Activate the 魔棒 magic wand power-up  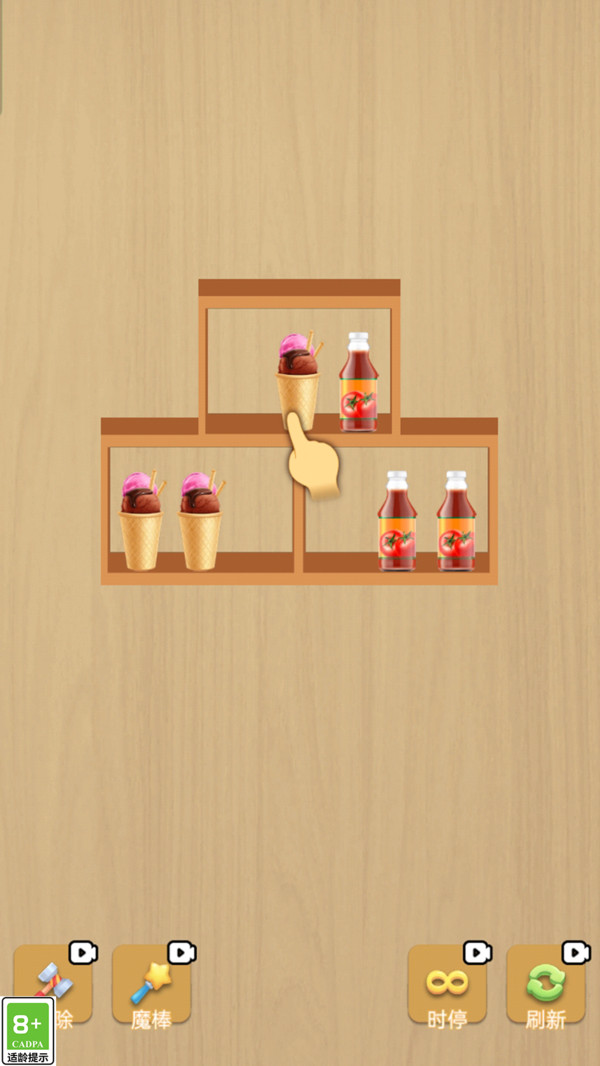tap(151, 985)
